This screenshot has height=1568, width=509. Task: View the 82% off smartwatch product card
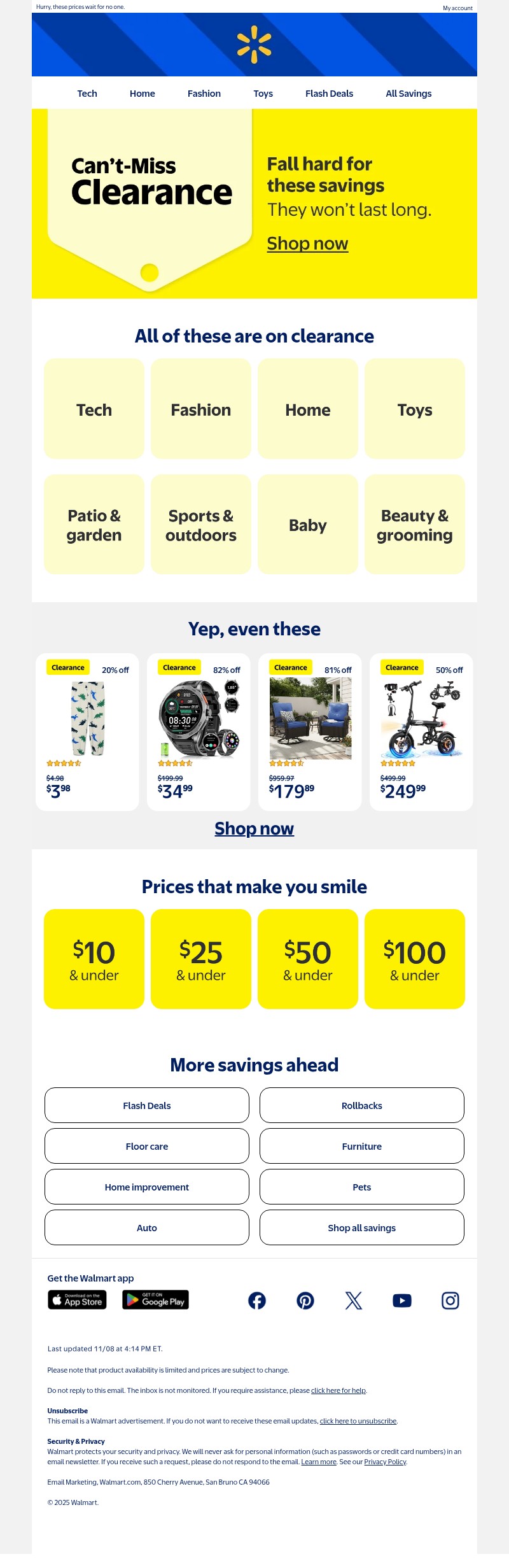pyautogui.click(x=199, y=731)
